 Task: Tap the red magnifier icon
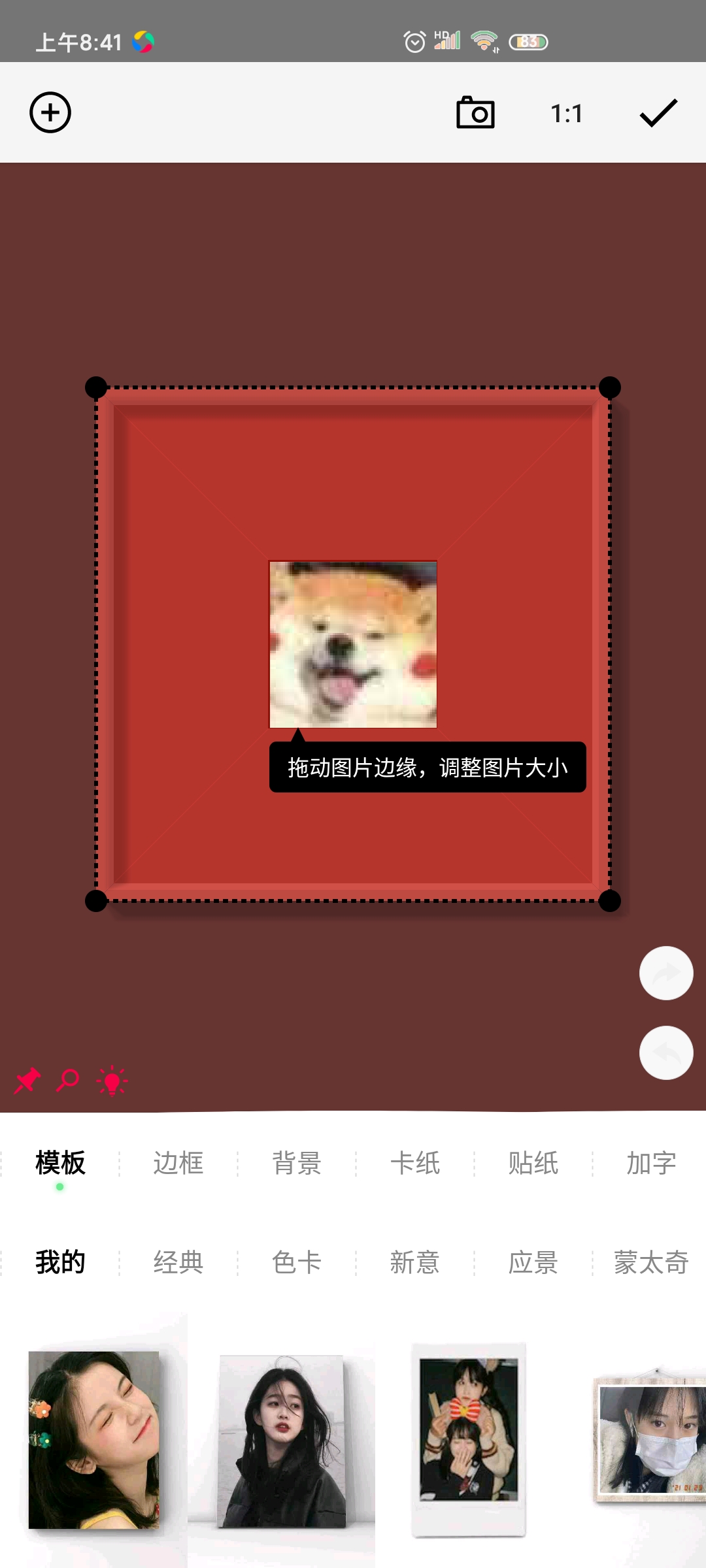(x=68, y=1081)
